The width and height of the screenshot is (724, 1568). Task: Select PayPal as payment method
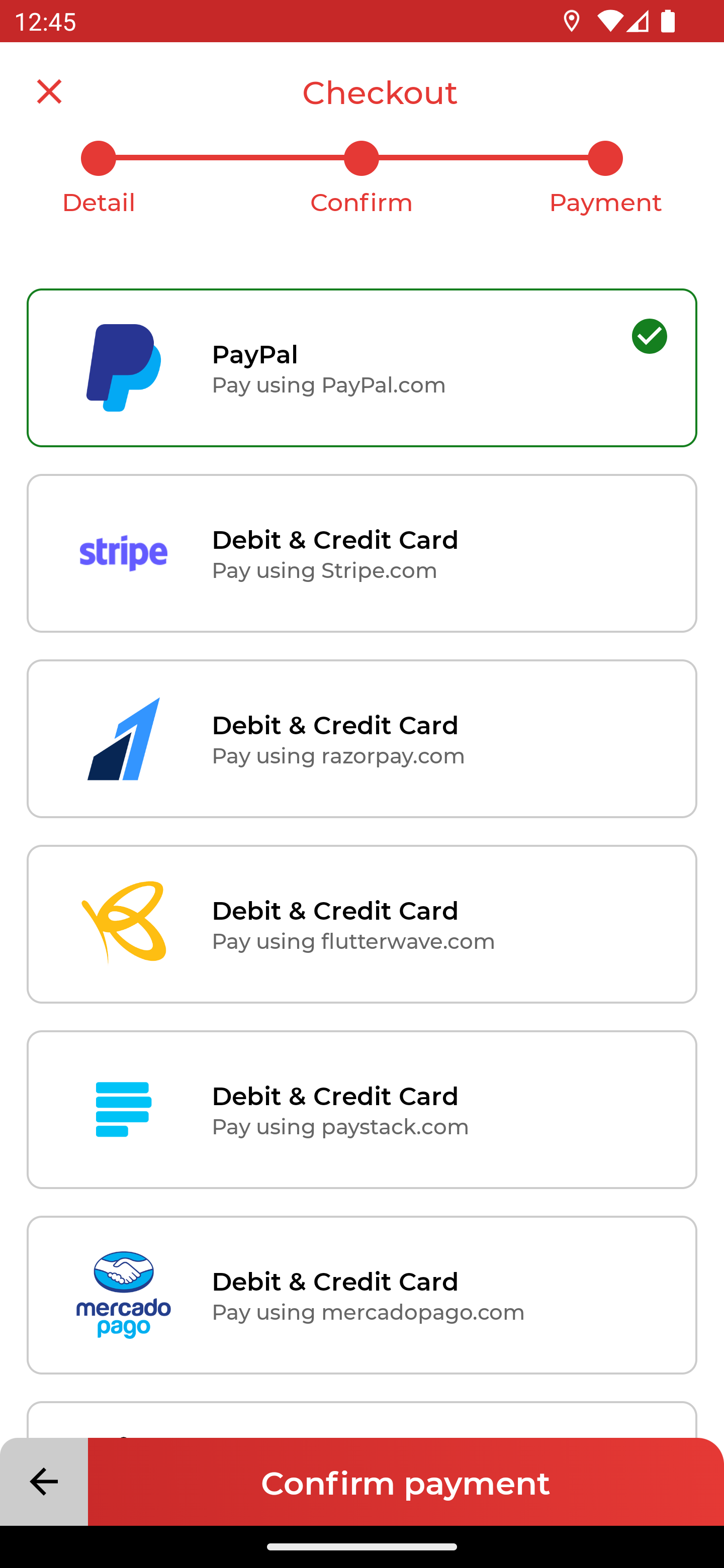[x=361, y=368]
